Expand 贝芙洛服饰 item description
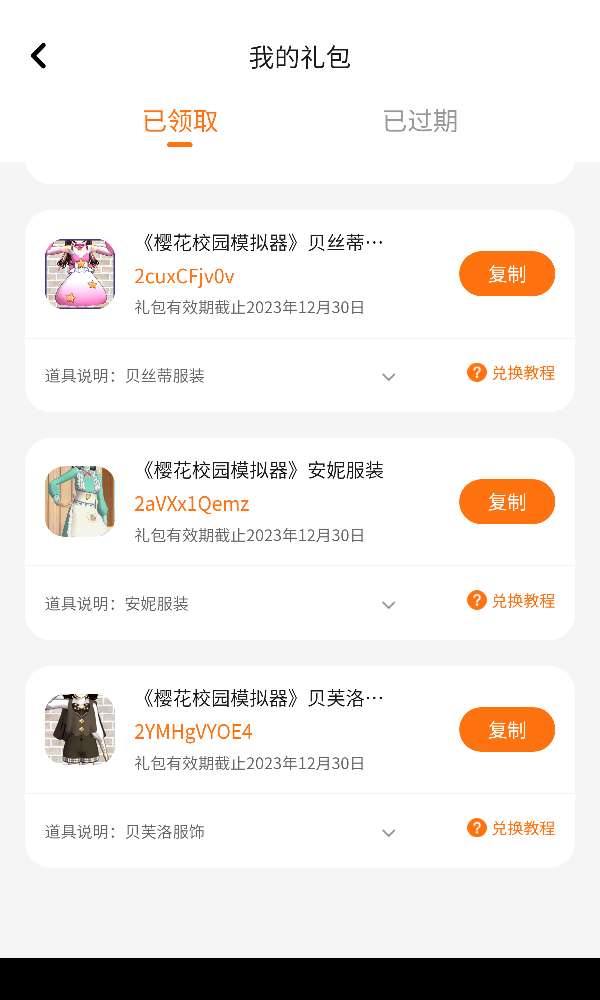 tap(389, 833)
